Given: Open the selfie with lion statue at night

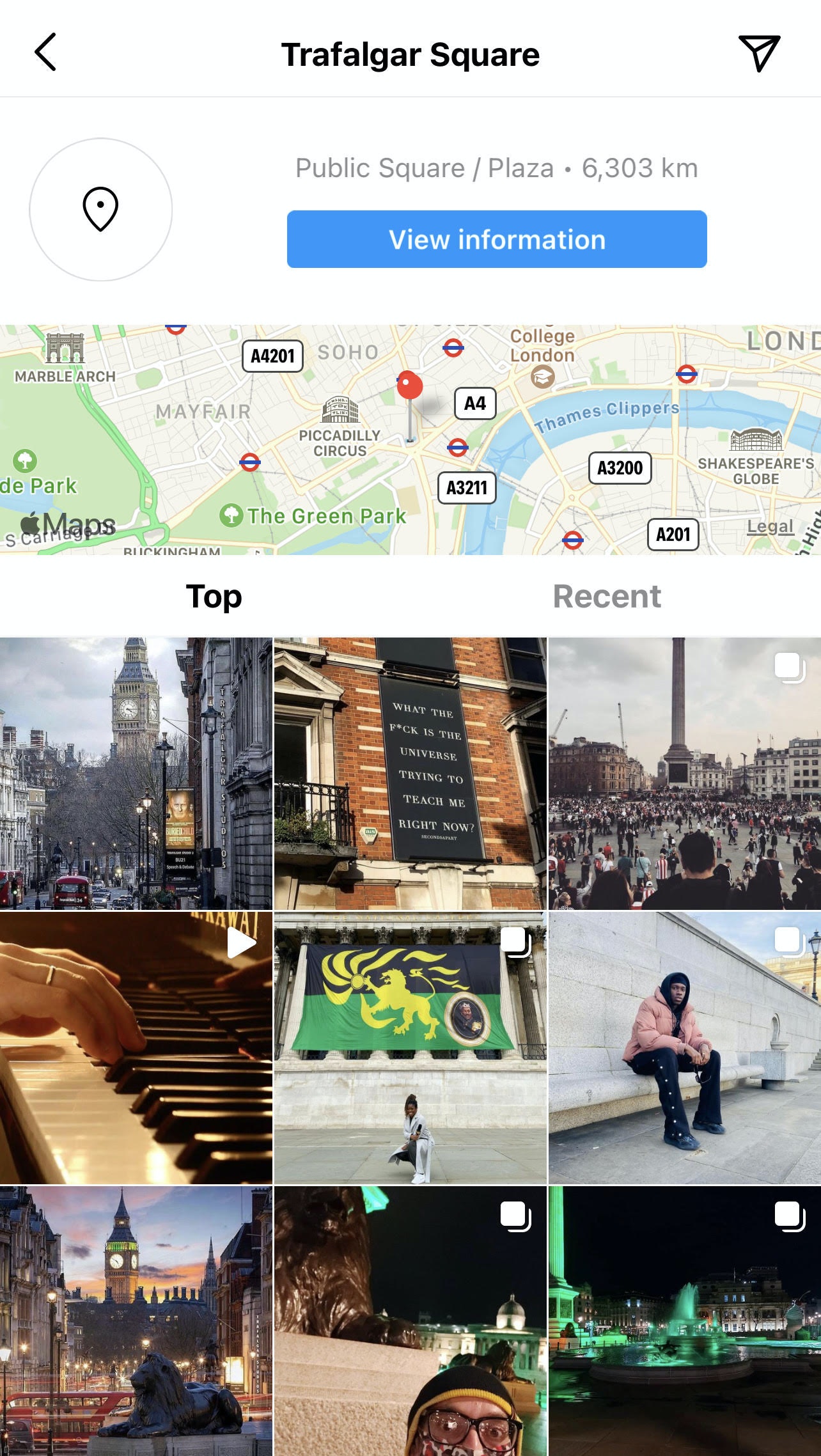Looking at the screenshot, I should tap(410, 1321).
